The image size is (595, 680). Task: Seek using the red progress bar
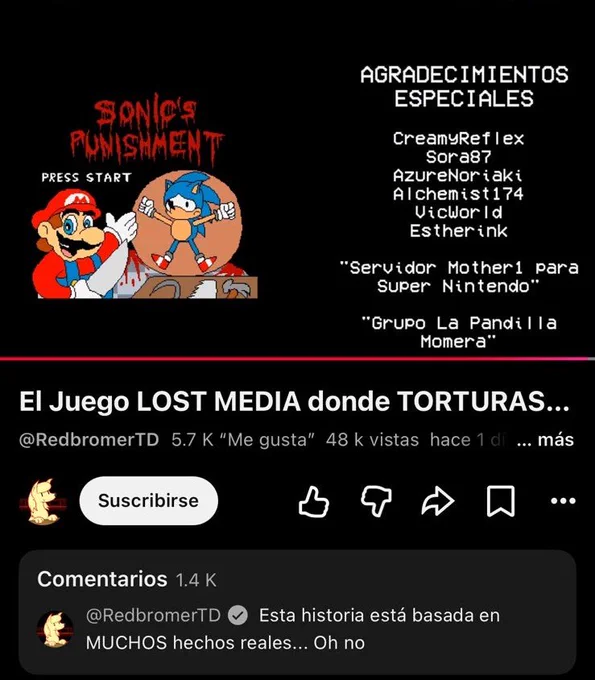(298, 359)
